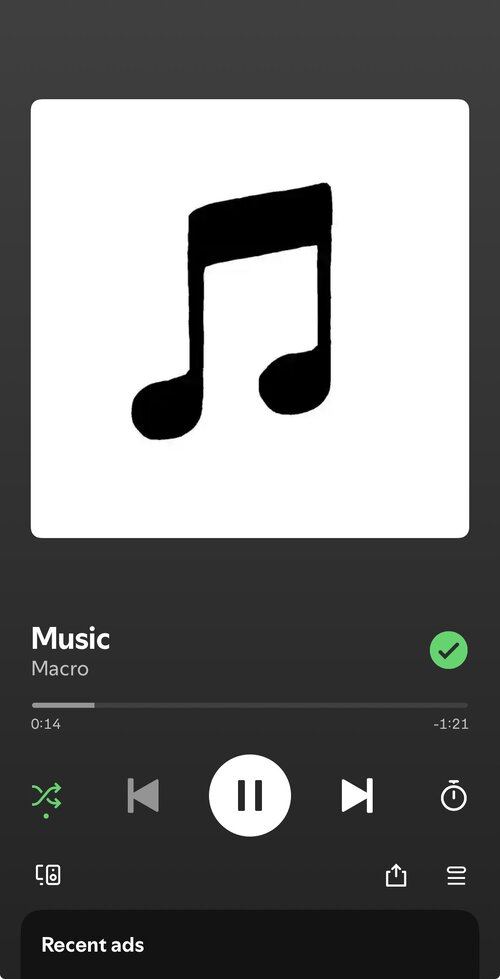The width and height of the screenshot is (500, 979).
Task: Open the sleep timer
Action: [x=453, y=795]
